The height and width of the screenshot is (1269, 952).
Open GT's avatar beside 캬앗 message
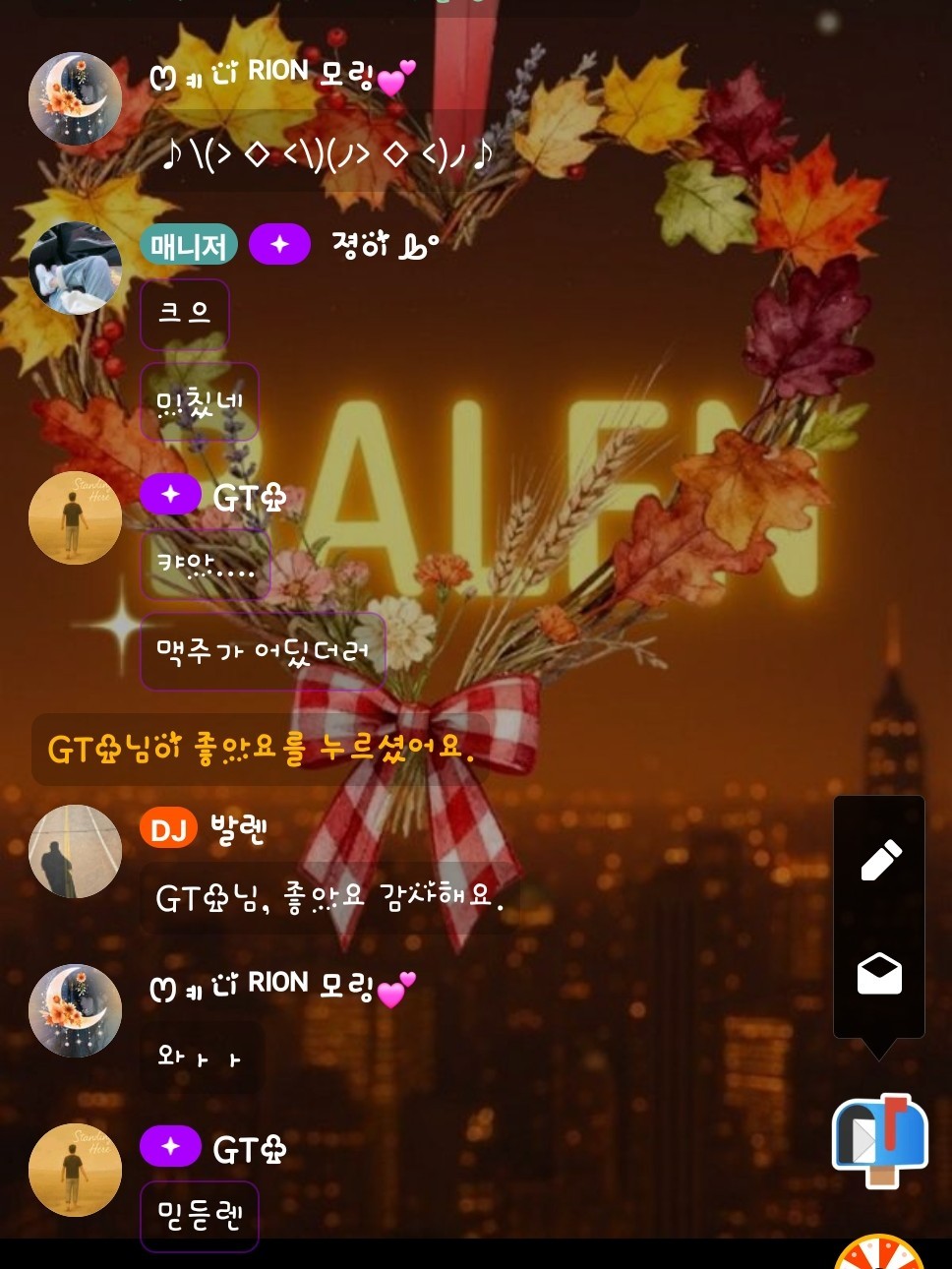75,518
